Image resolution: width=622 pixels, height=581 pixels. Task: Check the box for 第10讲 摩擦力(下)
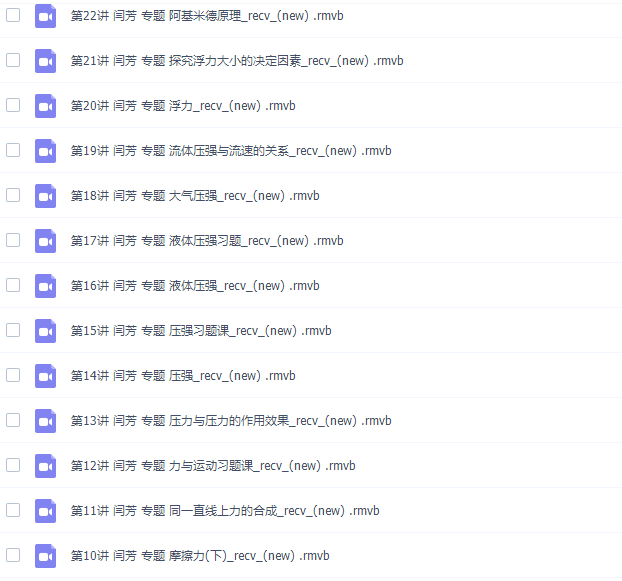13,555
